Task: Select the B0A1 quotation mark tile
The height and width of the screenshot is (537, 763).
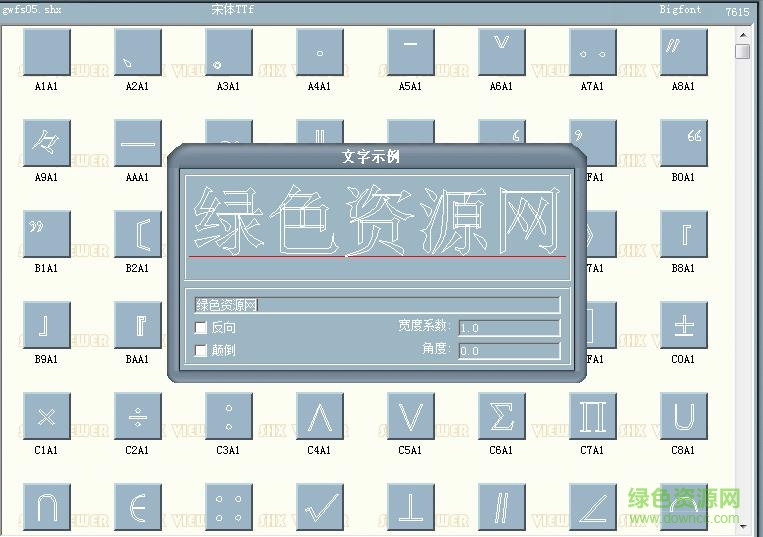Action: (x=683, y=144)
